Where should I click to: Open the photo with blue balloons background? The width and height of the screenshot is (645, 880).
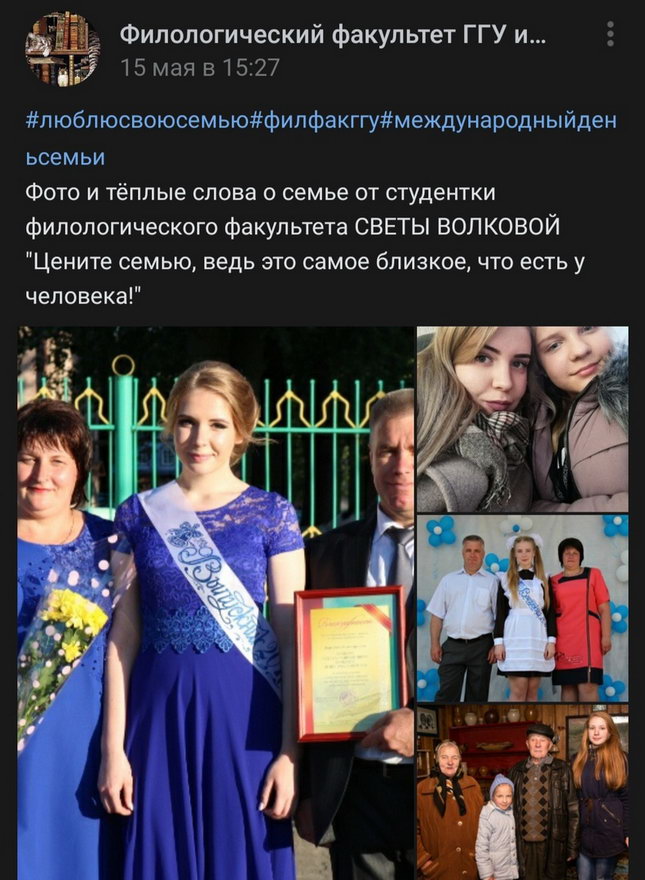click(522, 607)
